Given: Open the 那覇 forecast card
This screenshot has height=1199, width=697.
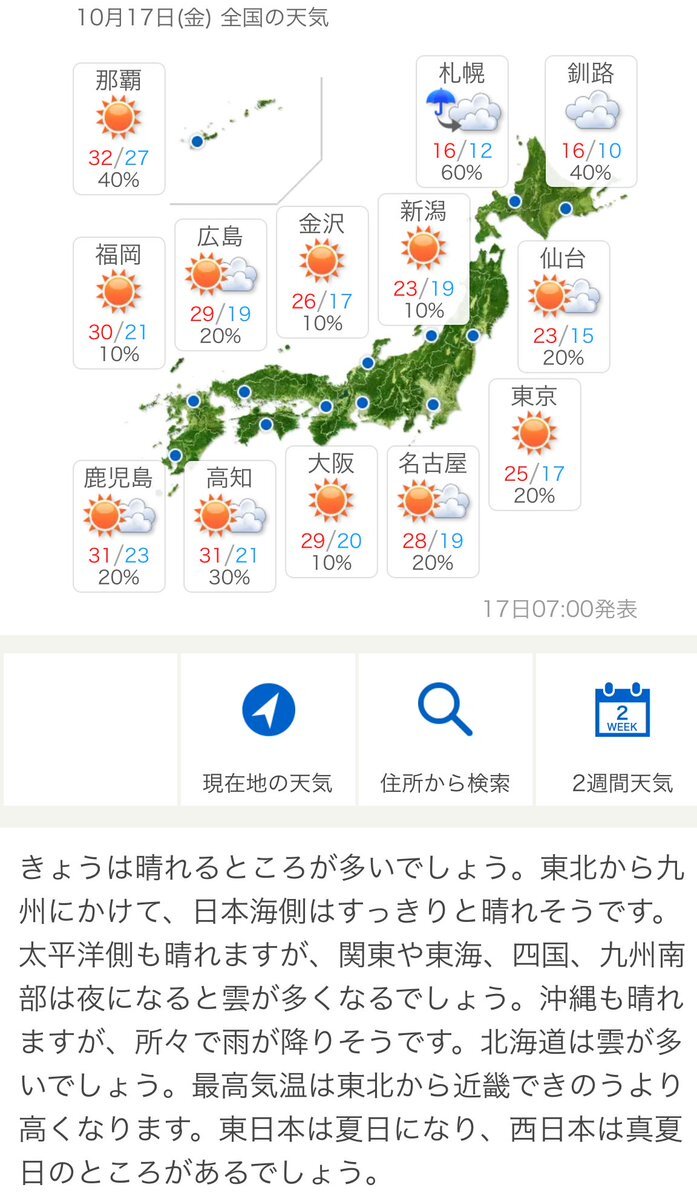Looking at the screenshot, I should [x=118, y=128].
